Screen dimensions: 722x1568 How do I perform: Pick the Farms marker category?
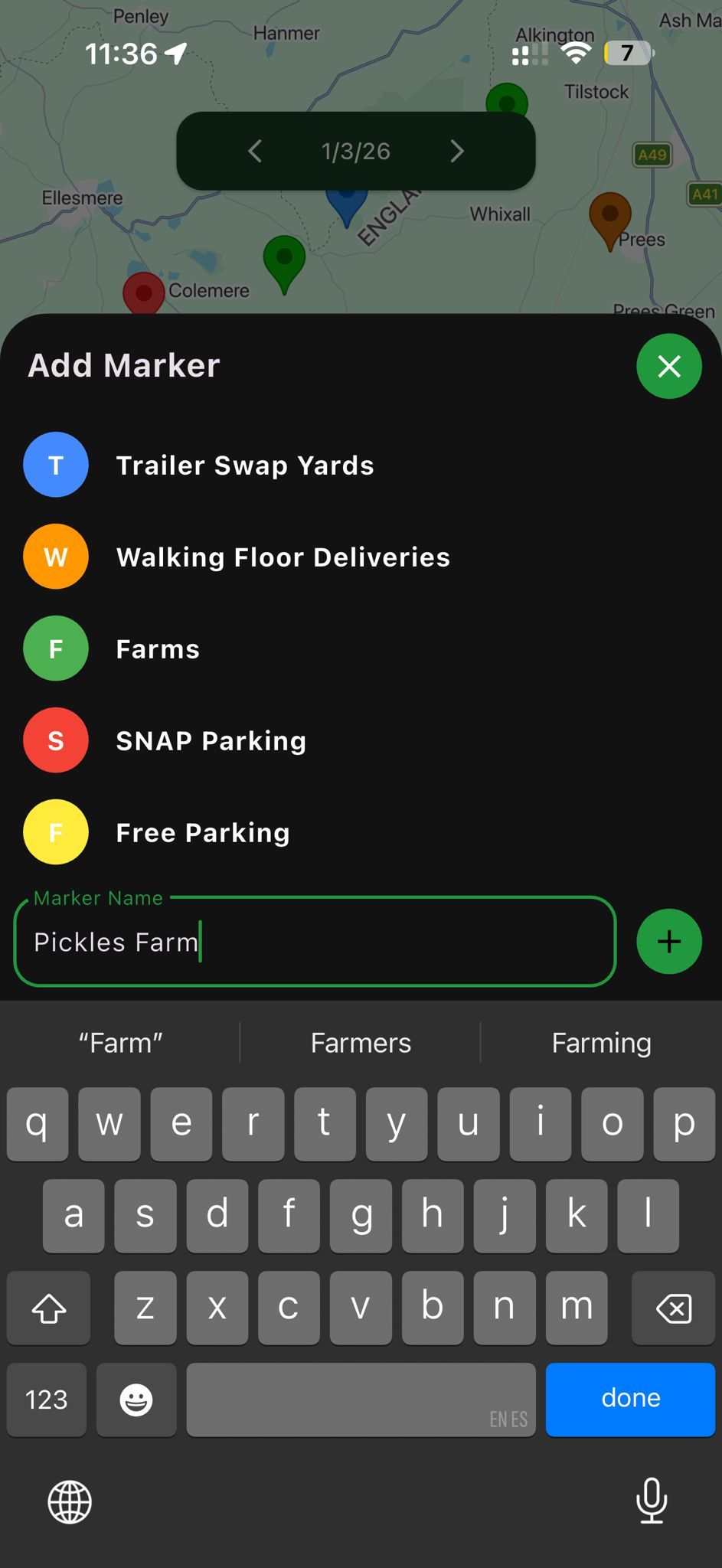click(x=158, y=648)
